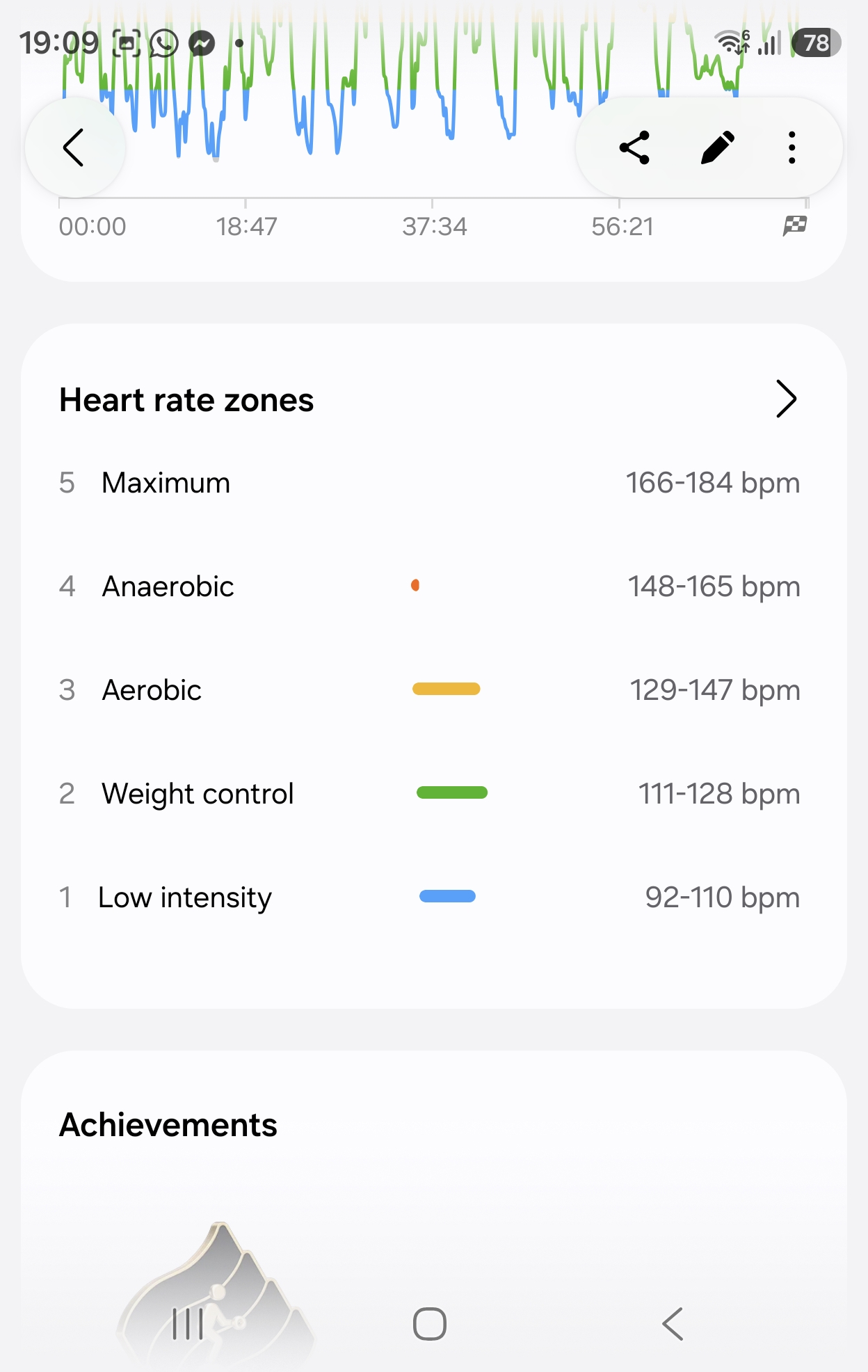This screenshot has width=868, height=1372.
Task: Go back using the top-left arrow
Action: (x=74, y=147)
